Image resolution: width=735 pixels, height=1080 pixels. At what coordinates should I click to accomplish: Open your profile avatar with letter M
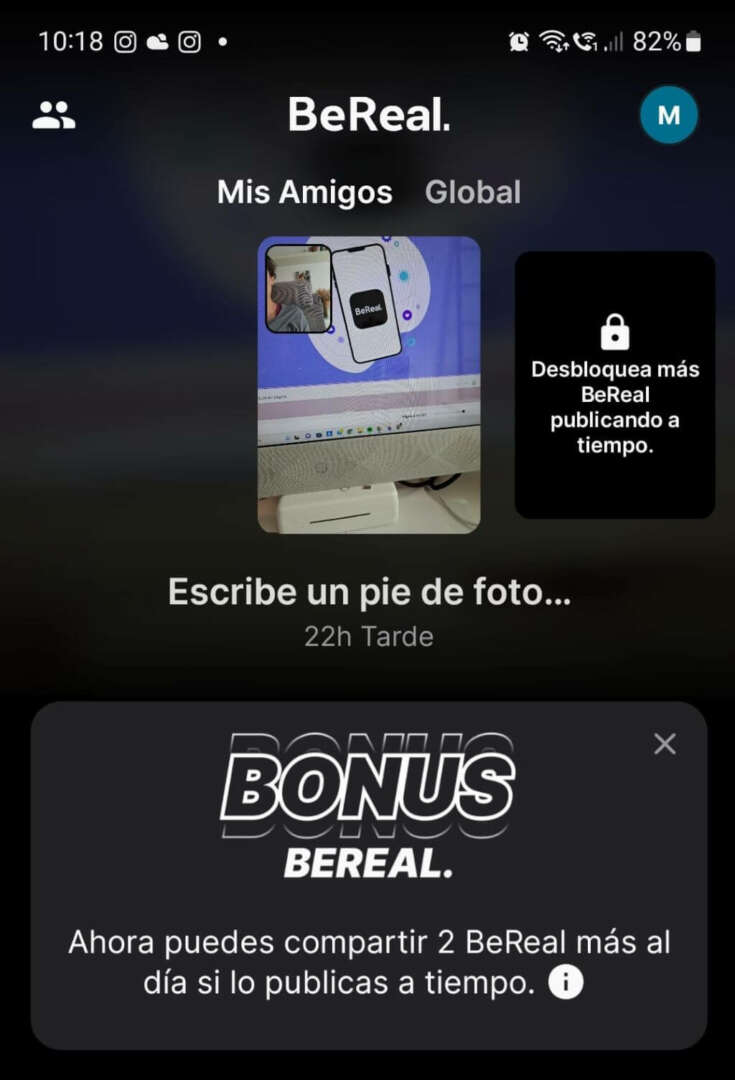668,114
